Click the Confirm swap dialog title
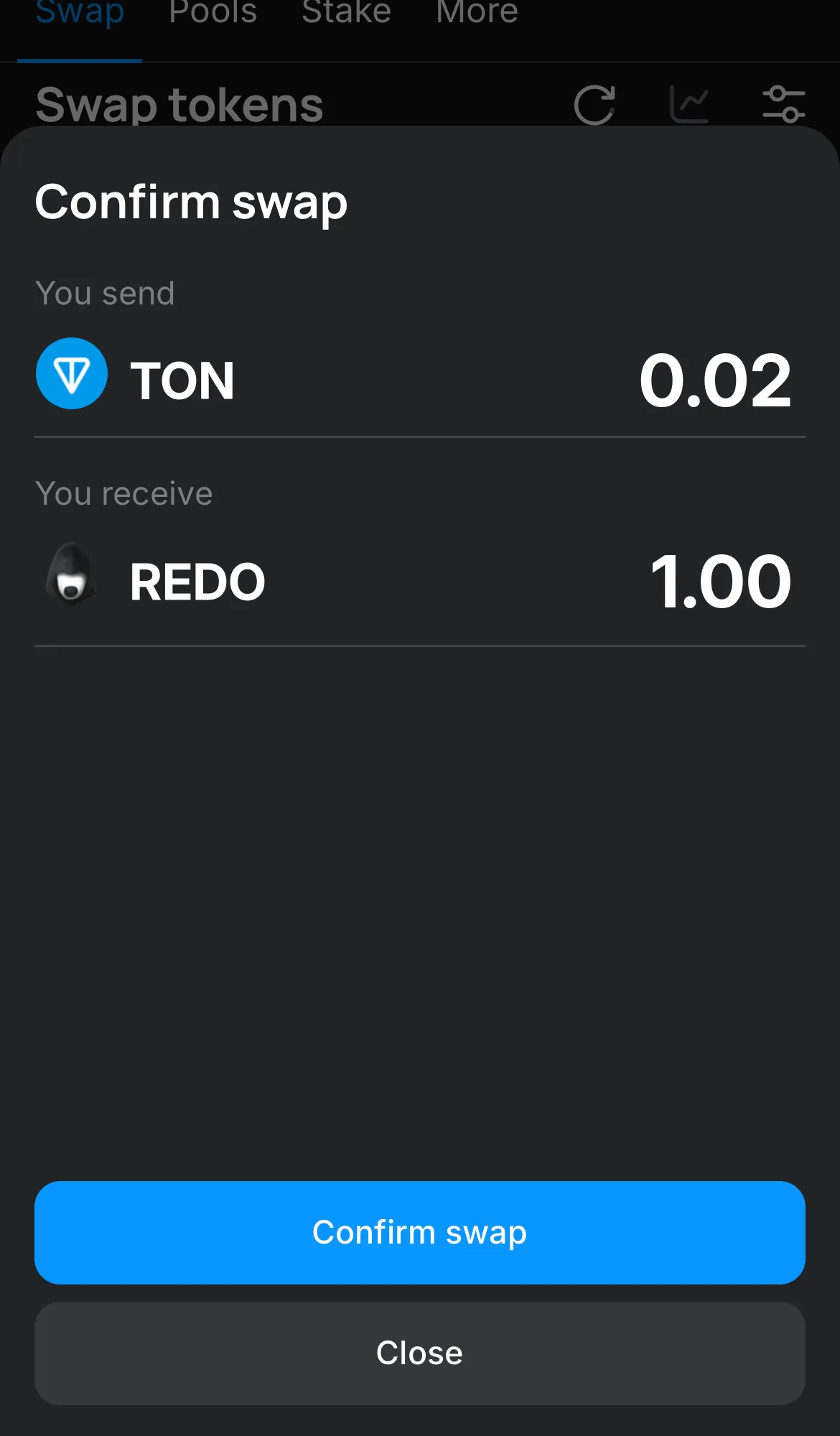This screenshot has height=1436, width=840. 191,202
